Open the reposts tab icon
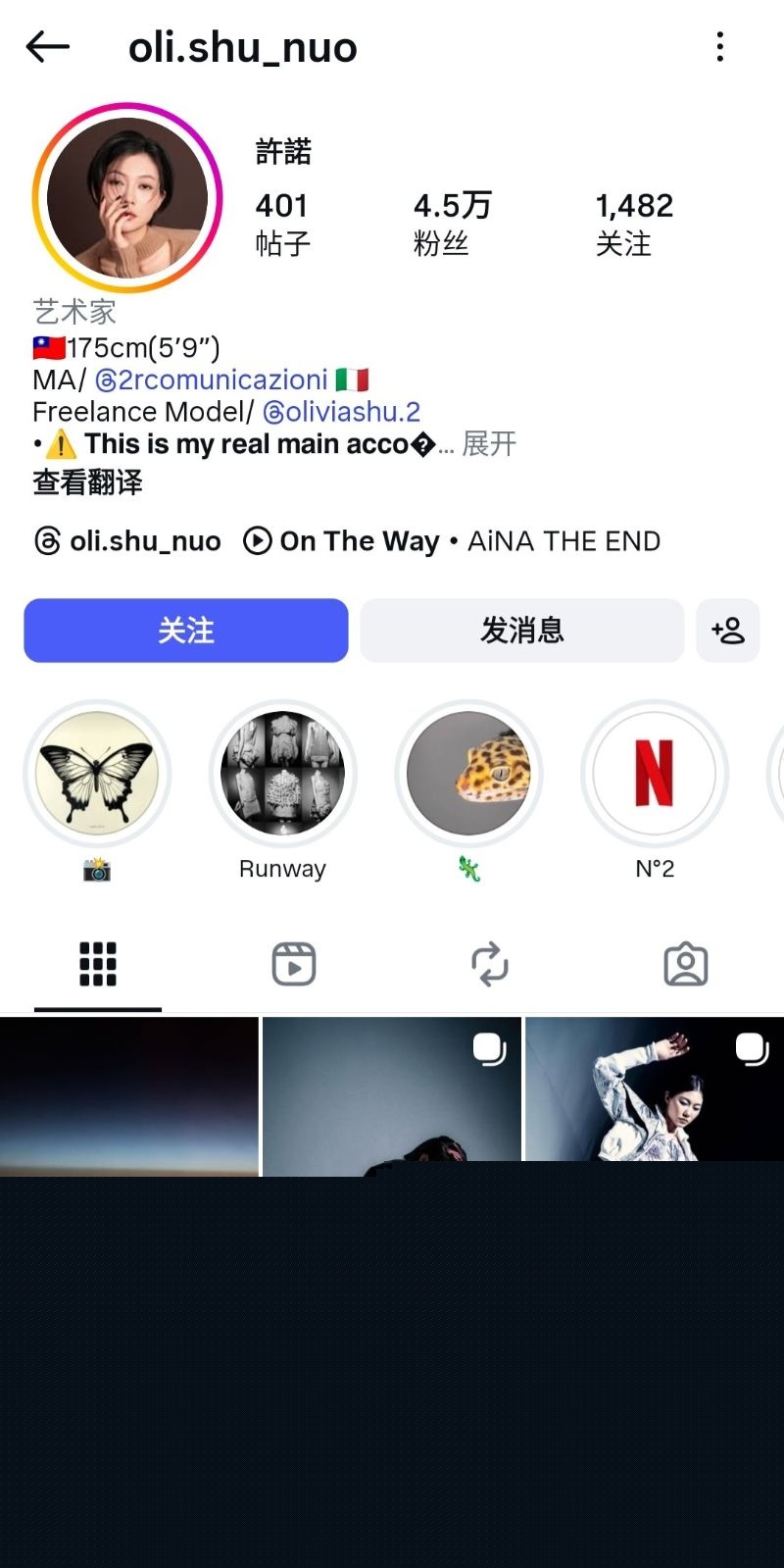Viewport: 784px width, 1568px height. coord(490,964)
